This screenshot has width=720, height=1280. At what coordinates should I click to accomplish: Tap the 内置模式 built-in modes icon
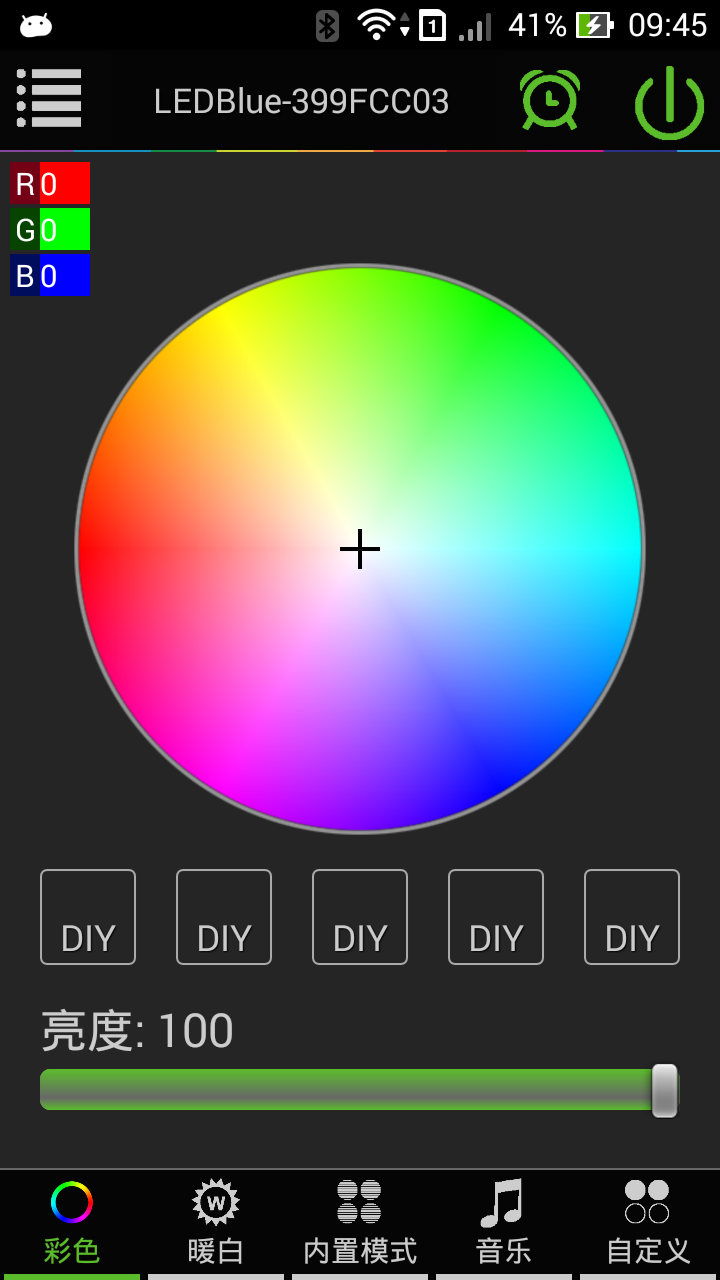358,1202
